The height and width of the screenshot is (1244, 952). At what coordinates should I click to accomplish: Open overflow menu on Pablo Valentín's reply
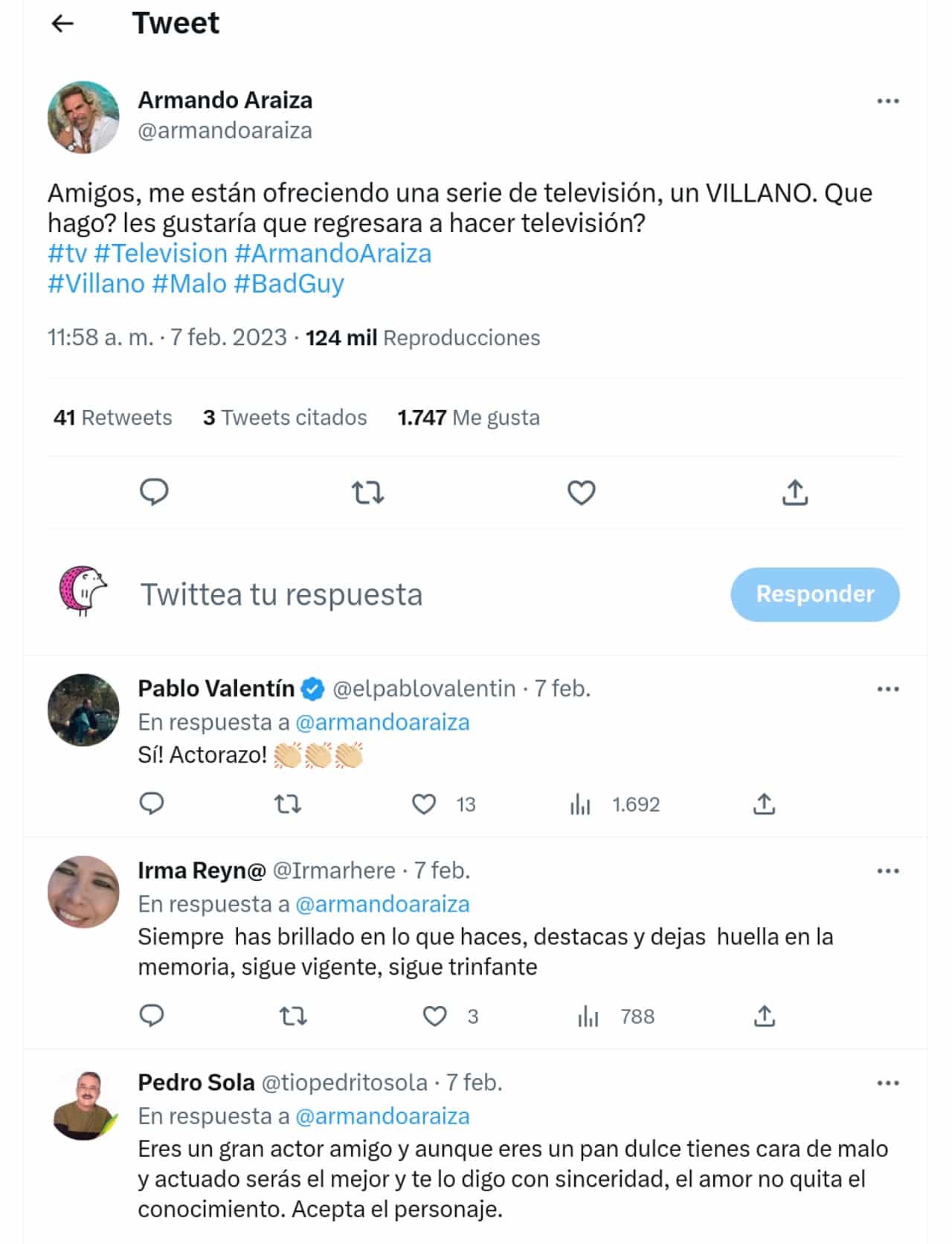pos(887,690)
